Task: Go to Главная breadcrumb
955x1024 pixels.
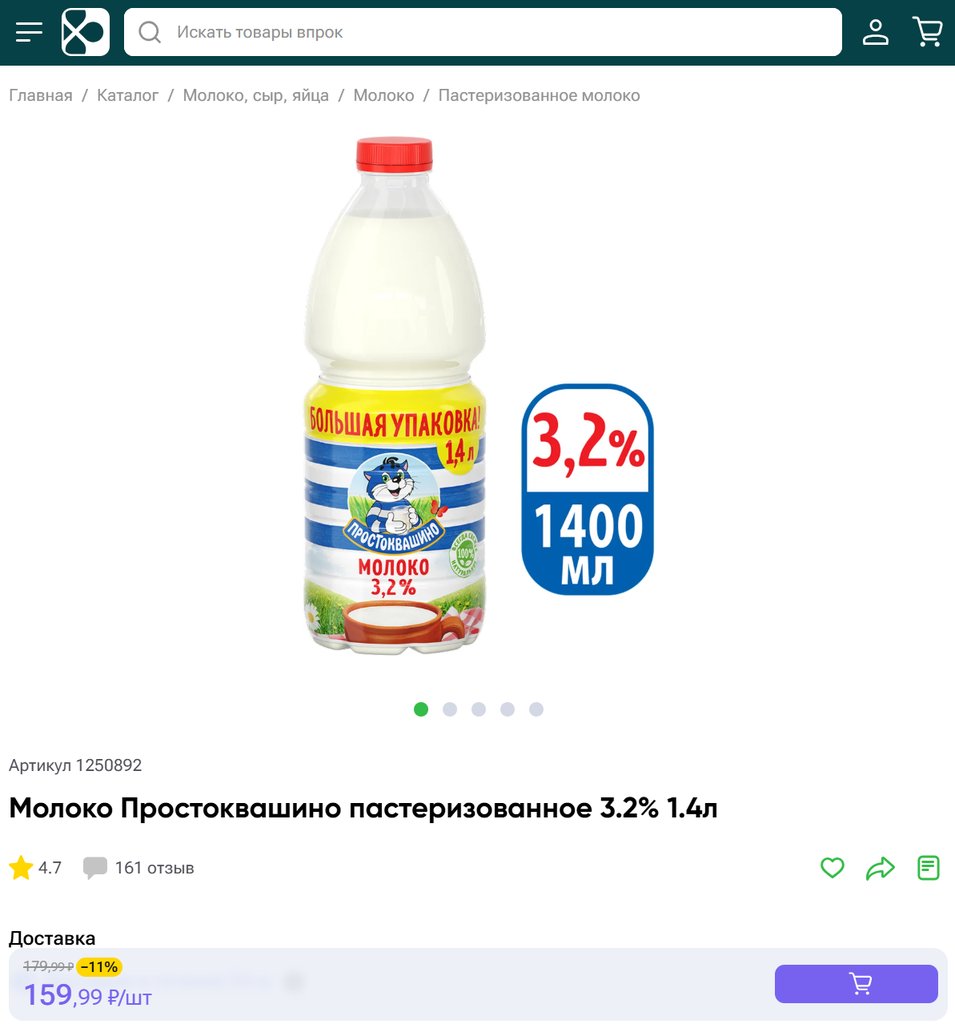Action: 41,96
